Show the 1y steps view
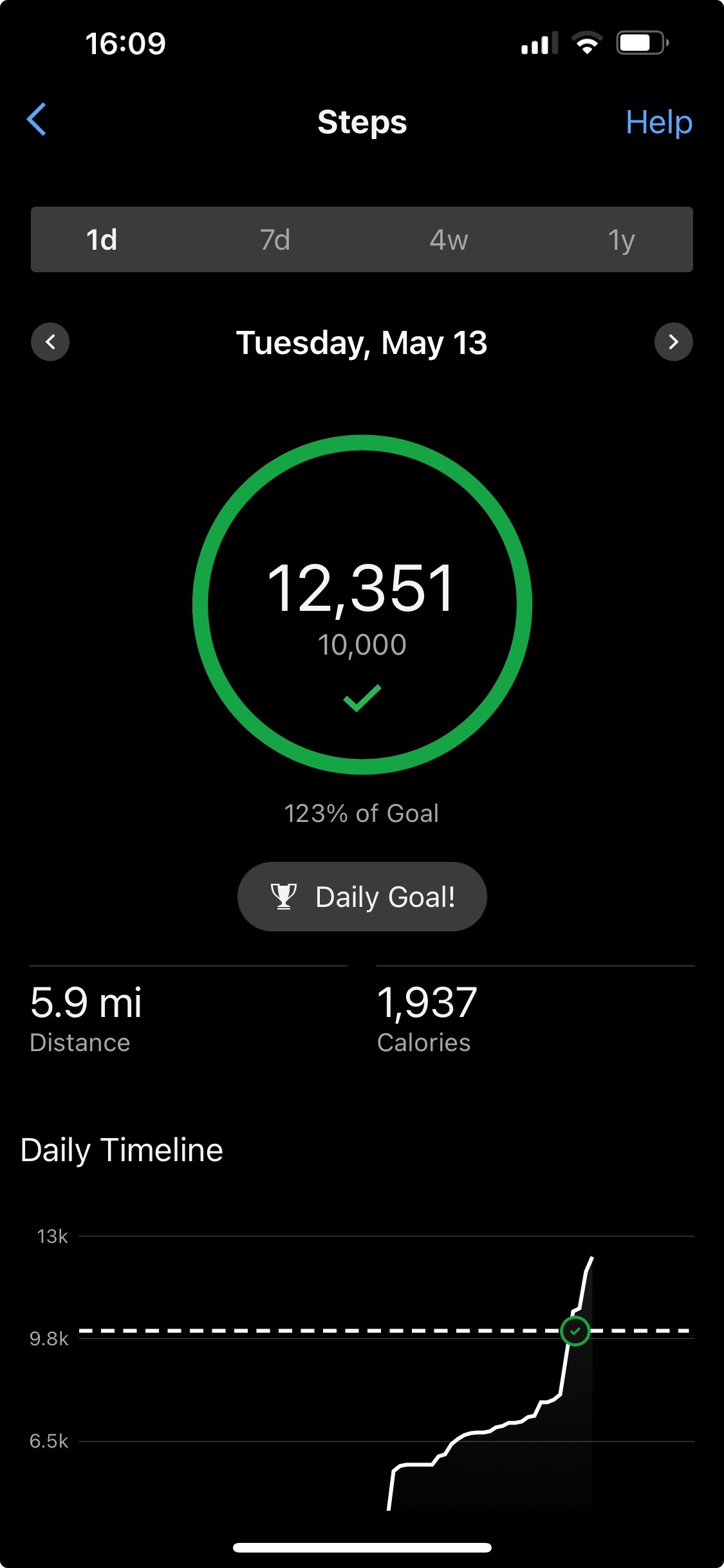 coord(622,239)
